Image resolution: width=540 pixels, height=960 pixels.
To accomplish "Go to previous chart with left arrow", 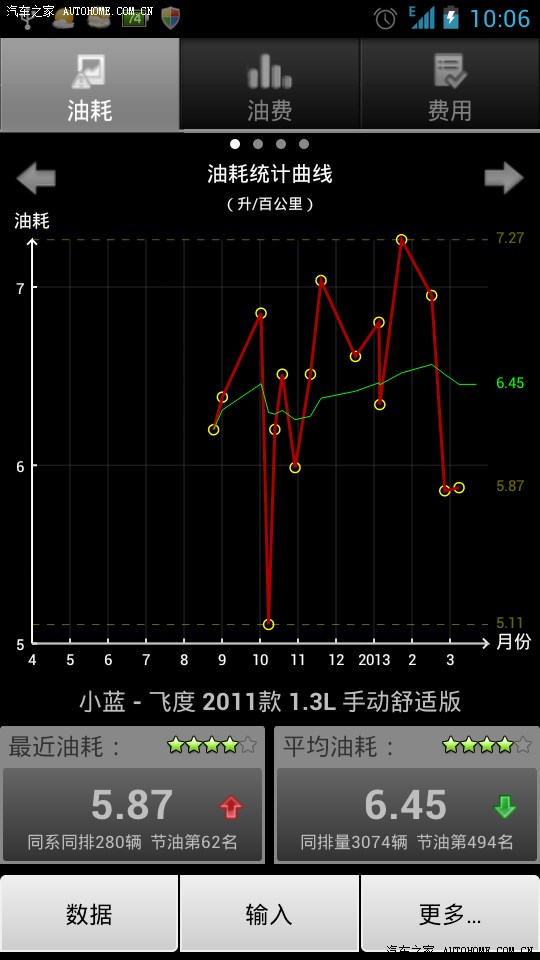I will tap(36, 178).
